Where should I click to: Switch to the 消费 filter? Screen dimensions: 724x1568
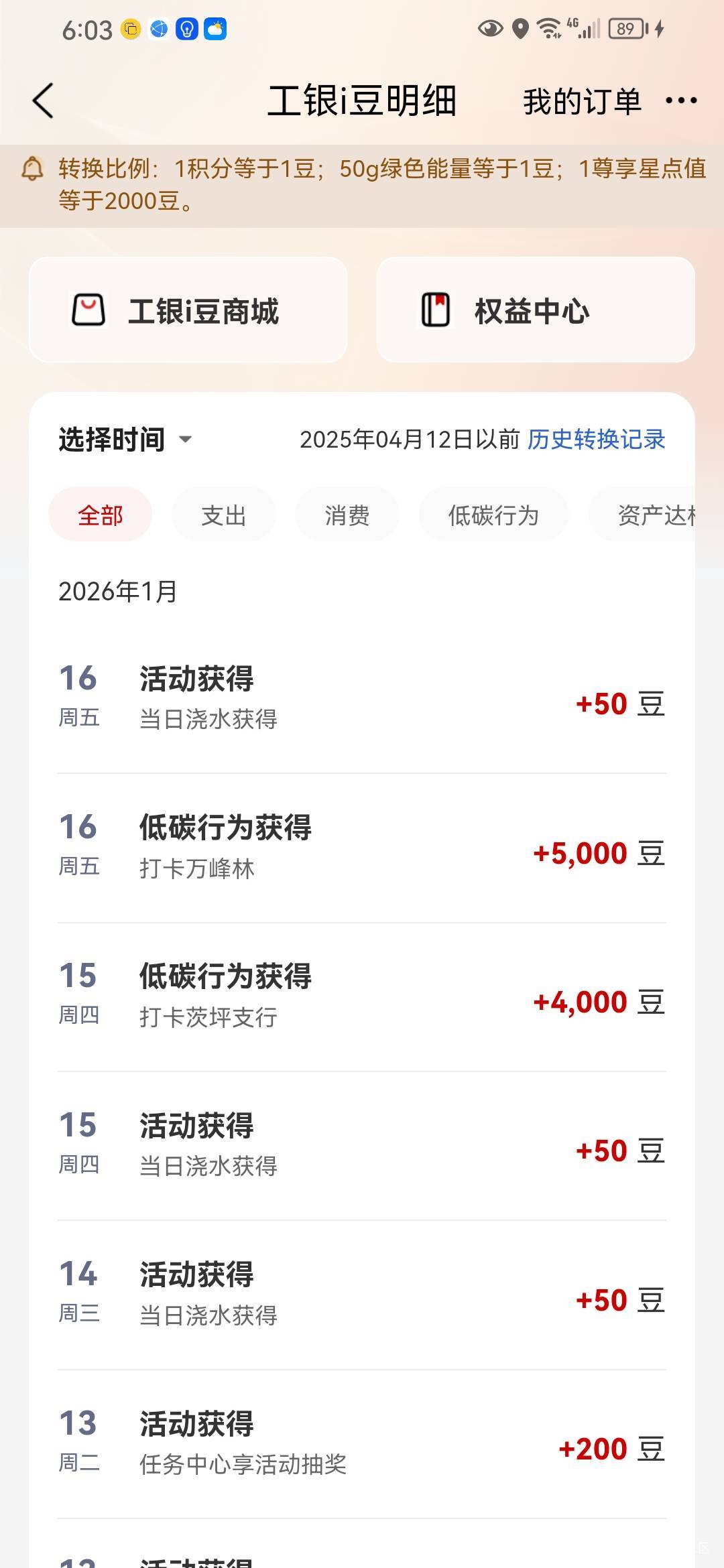(347, 515)
